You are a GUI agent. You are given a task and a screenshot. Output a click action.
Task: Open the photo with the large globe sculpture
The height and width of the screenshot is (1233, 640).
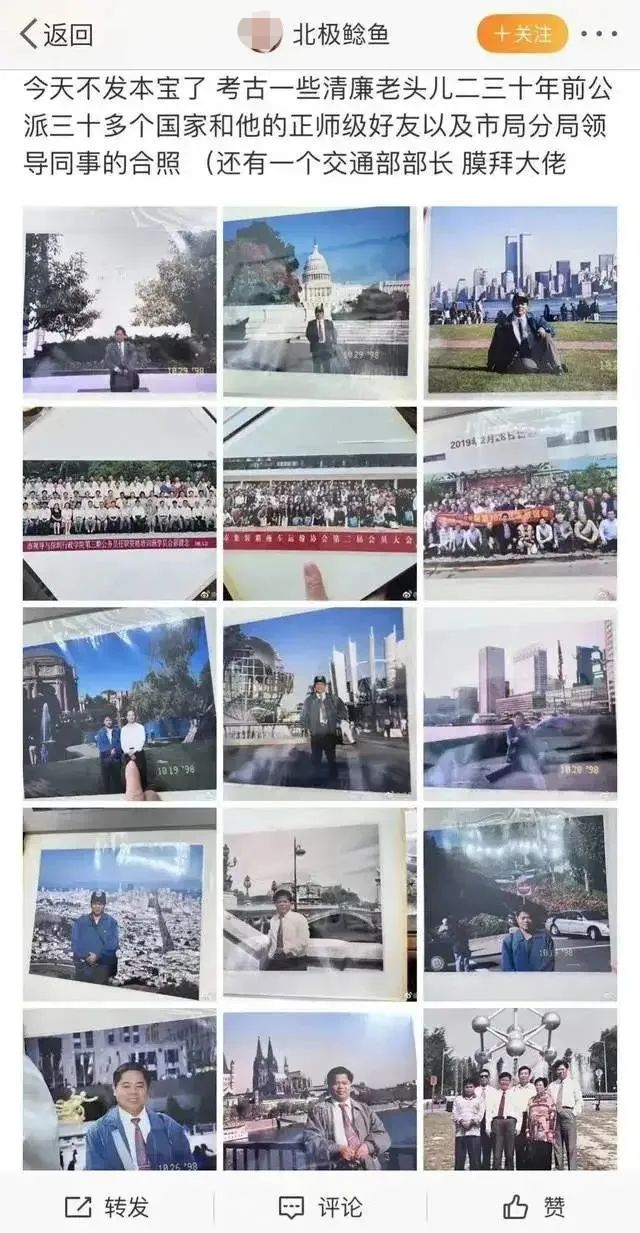point(319,702)
